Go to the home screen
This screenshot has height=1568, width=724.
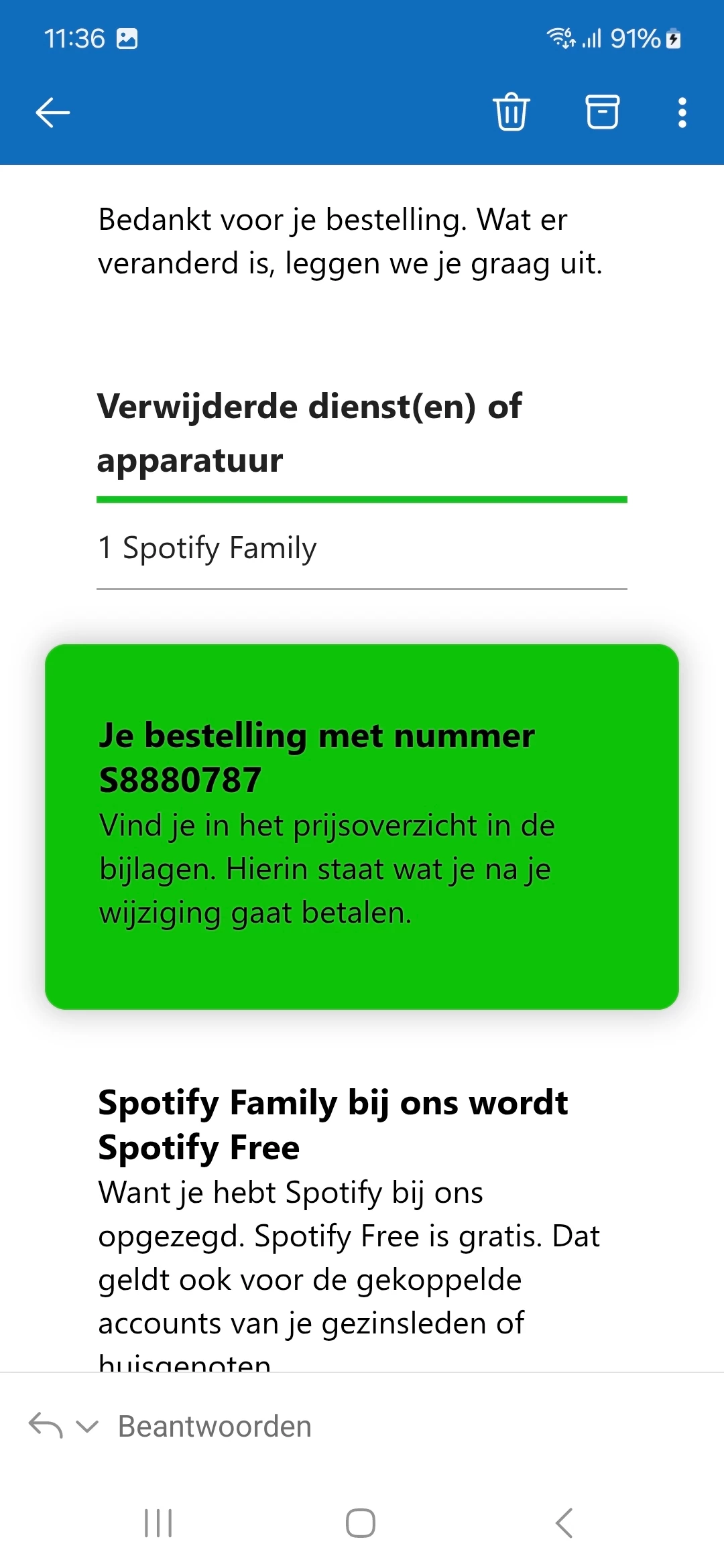(361, 1523)
